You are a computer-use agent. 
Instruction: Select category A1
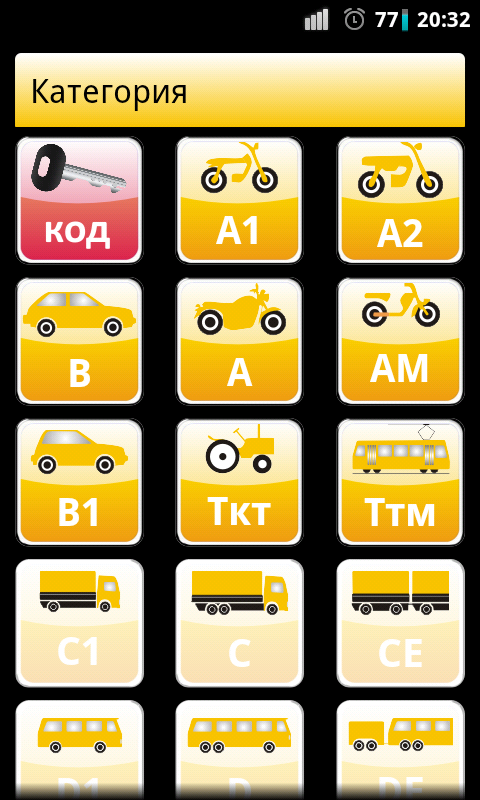[240, 200]
